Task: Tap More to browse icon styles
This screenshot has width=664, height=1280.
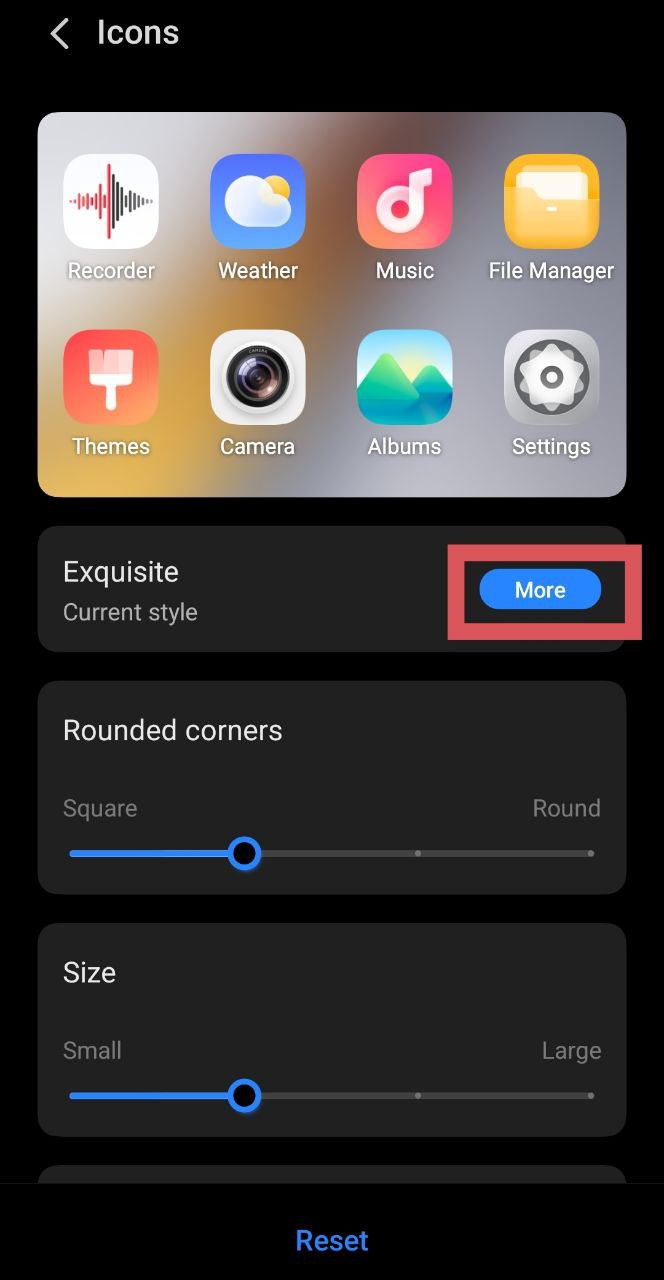Action: (540, 590)
